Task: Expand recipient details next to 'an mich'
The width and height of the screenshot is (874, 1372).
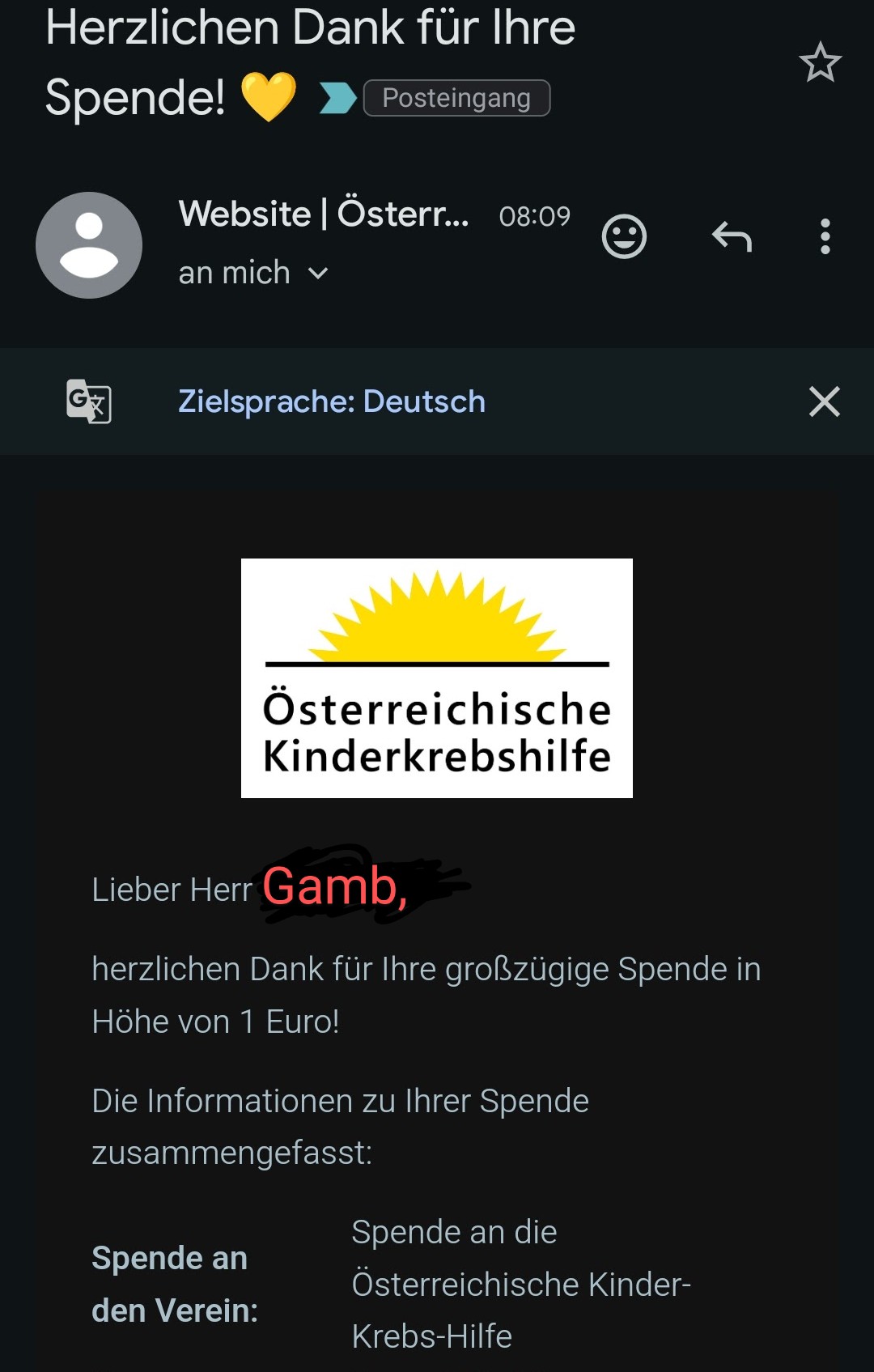Action: coord(319,274)
